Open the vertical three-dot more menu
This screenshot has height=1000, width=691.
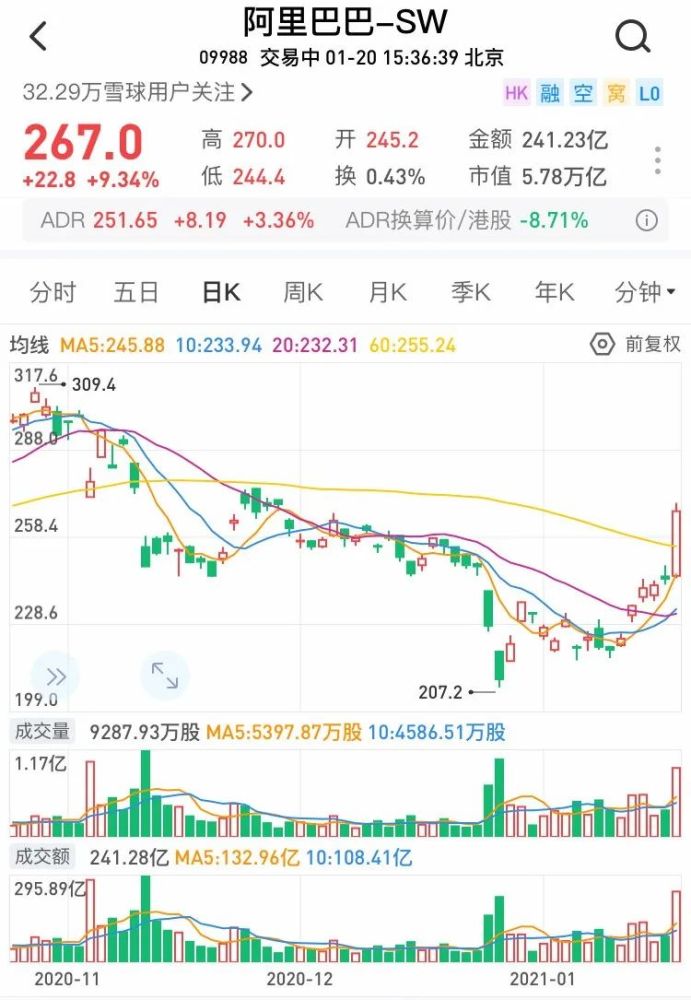(657, 161)
